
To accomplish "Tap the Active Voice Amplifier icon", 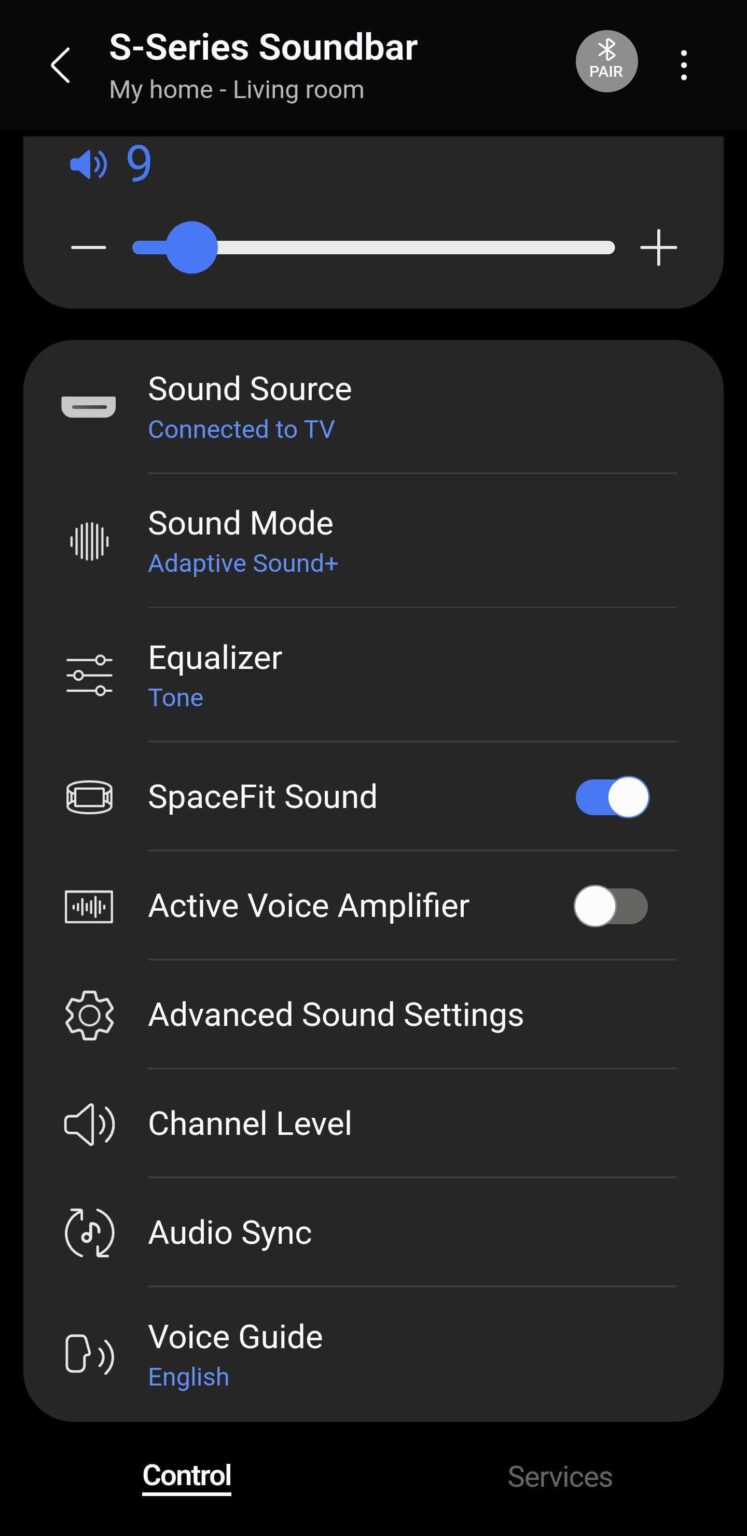I will tap(88, 906).
